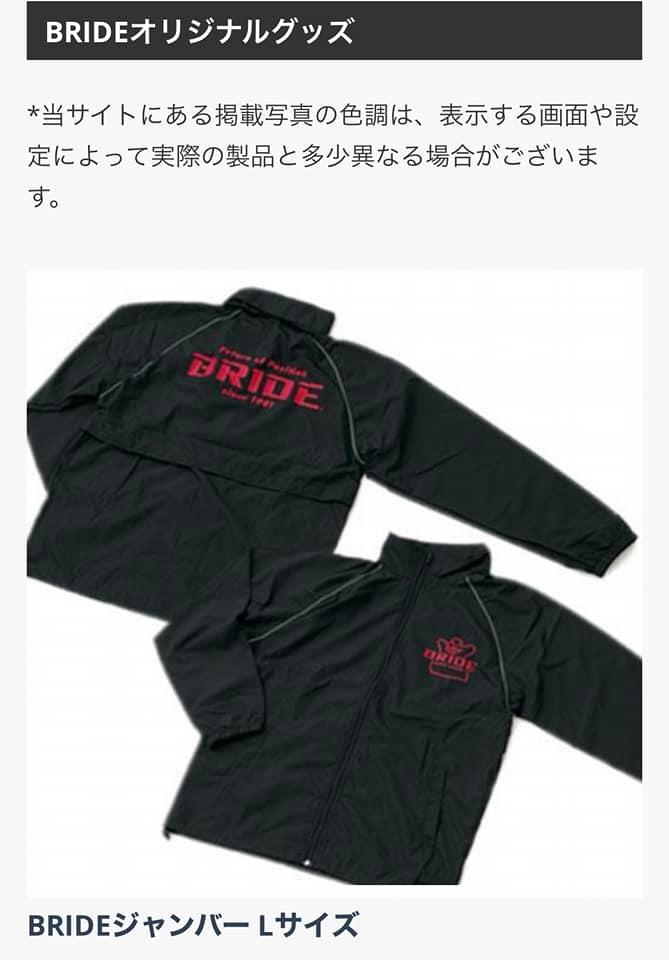The height and width of the screenshot is (960, 669).
Task: Open the BRIDEジャンバー Lサイズ product title
Action: 192,925
